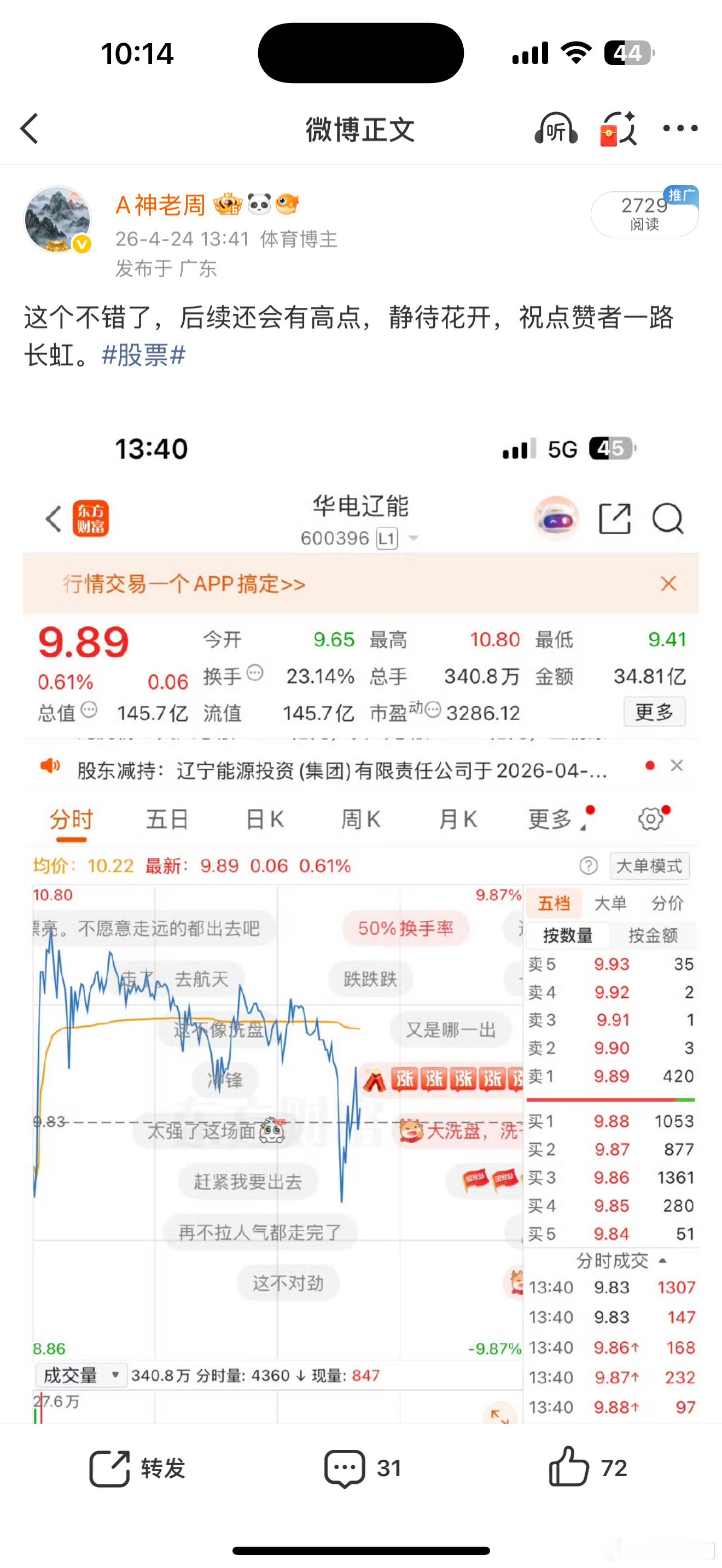Listen to this post with the headphone icon
Image resolution: width=722 pixels, height=1568 pixels.
click(556, 128)
